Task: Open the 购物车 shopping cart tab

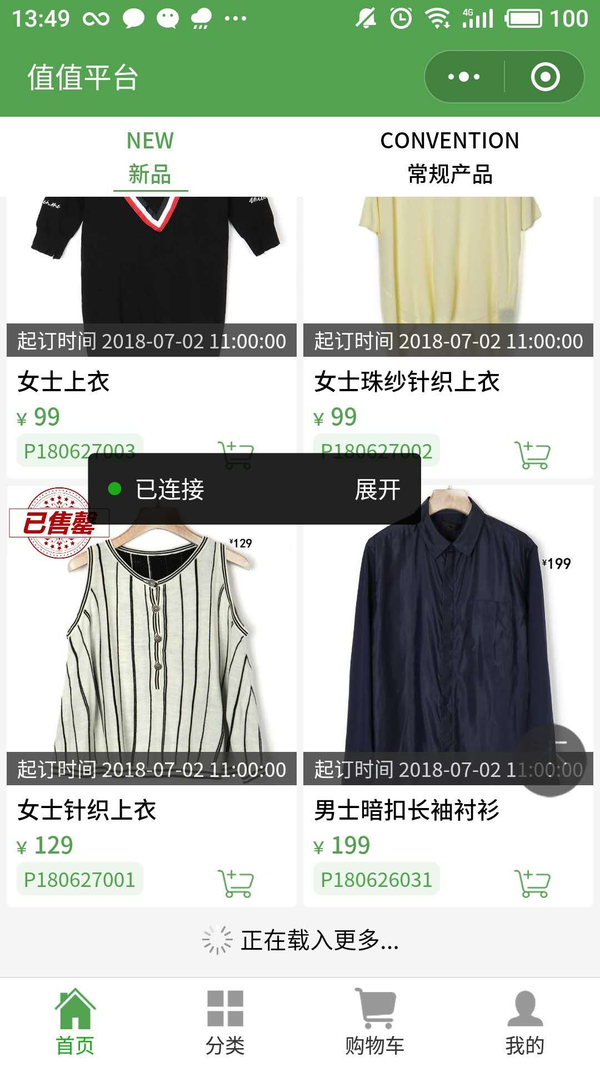Action: [375, 1020]
